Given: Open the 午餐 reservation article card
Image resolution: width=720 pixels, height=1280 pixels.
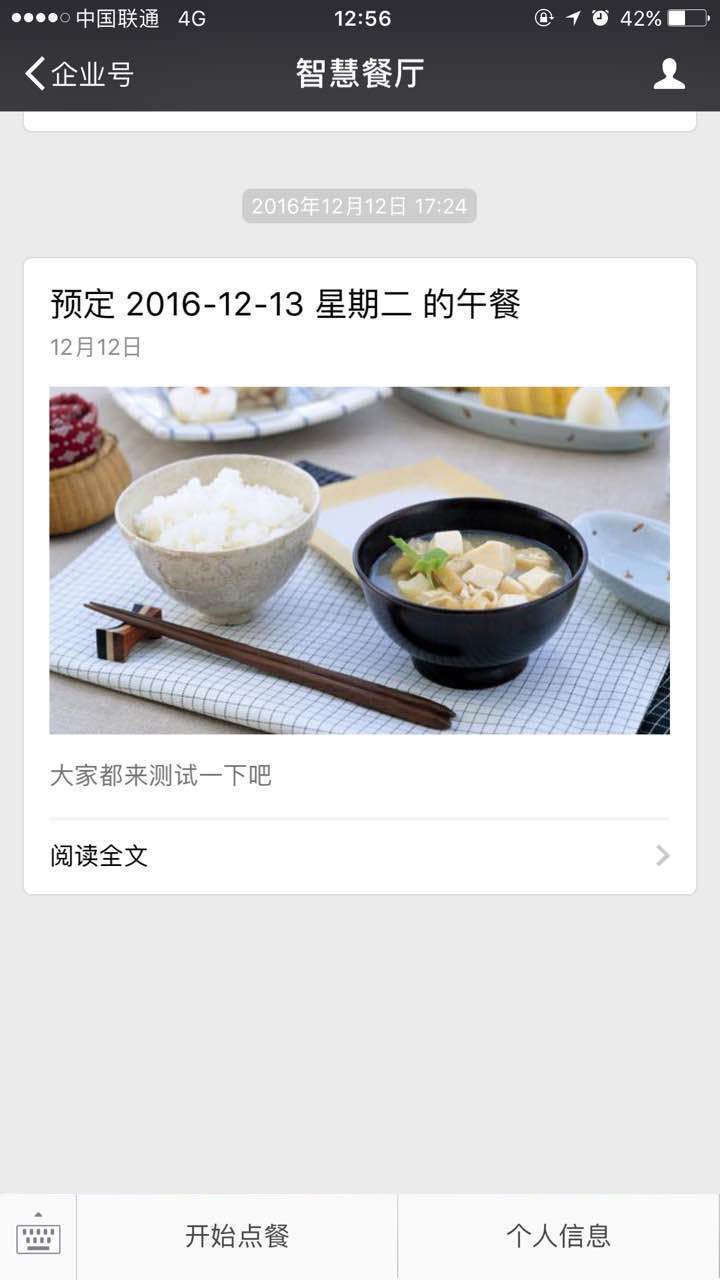Looking at the screenshot, I should point(359,560).
